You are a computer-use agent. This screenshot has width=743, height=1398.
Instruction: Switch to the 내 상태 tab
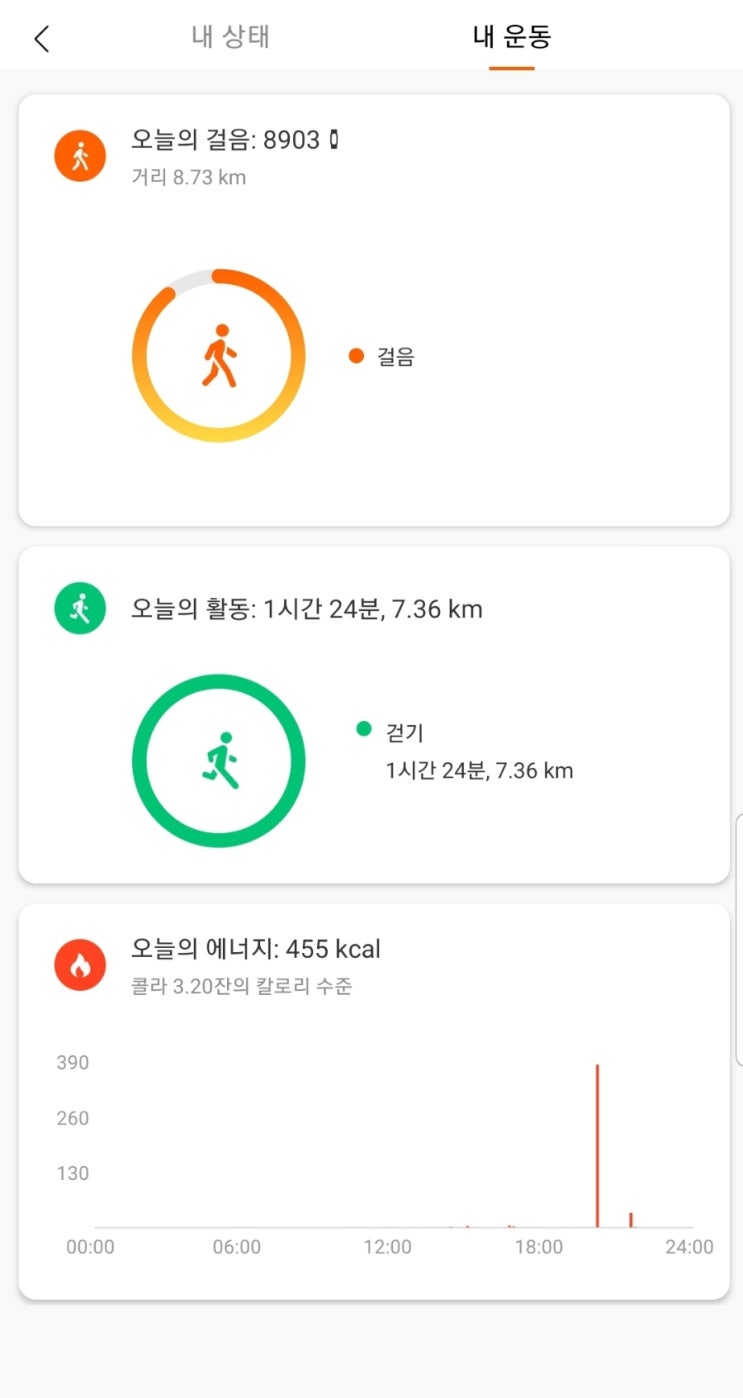pos(231,38)
